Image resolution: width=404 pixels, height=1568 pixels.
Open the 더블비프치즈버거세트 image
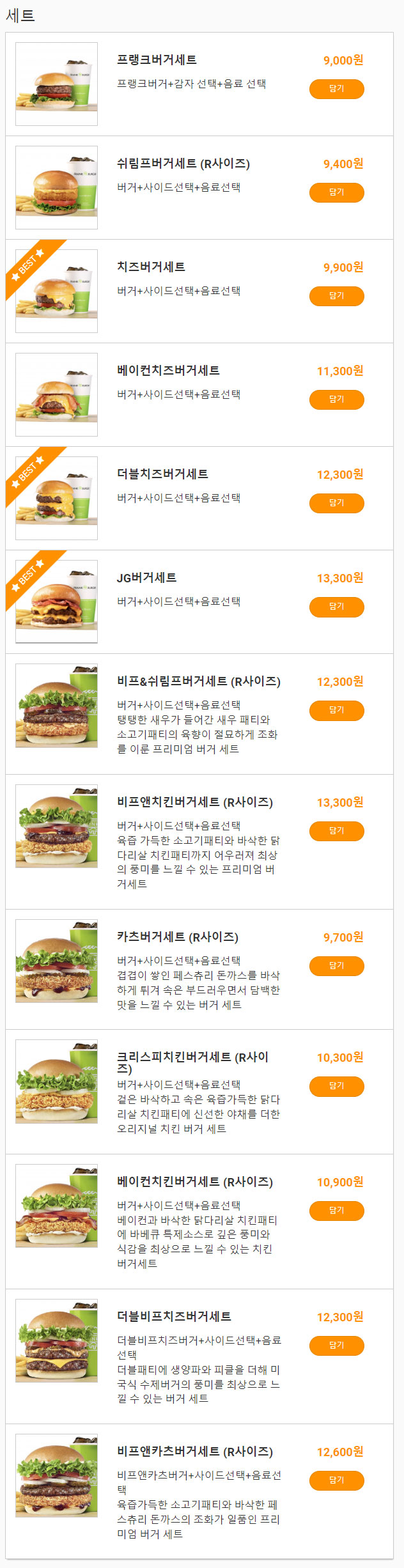click(x=56, y=1340)
